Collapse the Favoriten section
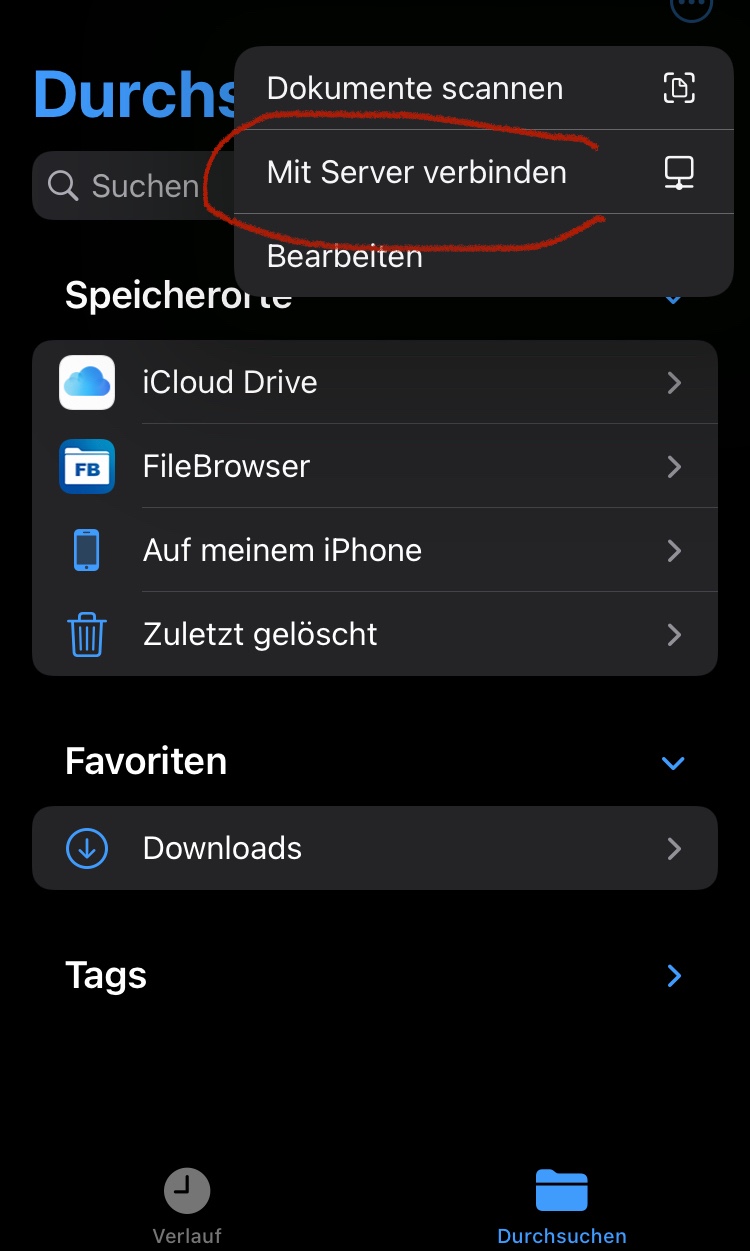Screen dimensions: 750x1251 click(673, 763)
